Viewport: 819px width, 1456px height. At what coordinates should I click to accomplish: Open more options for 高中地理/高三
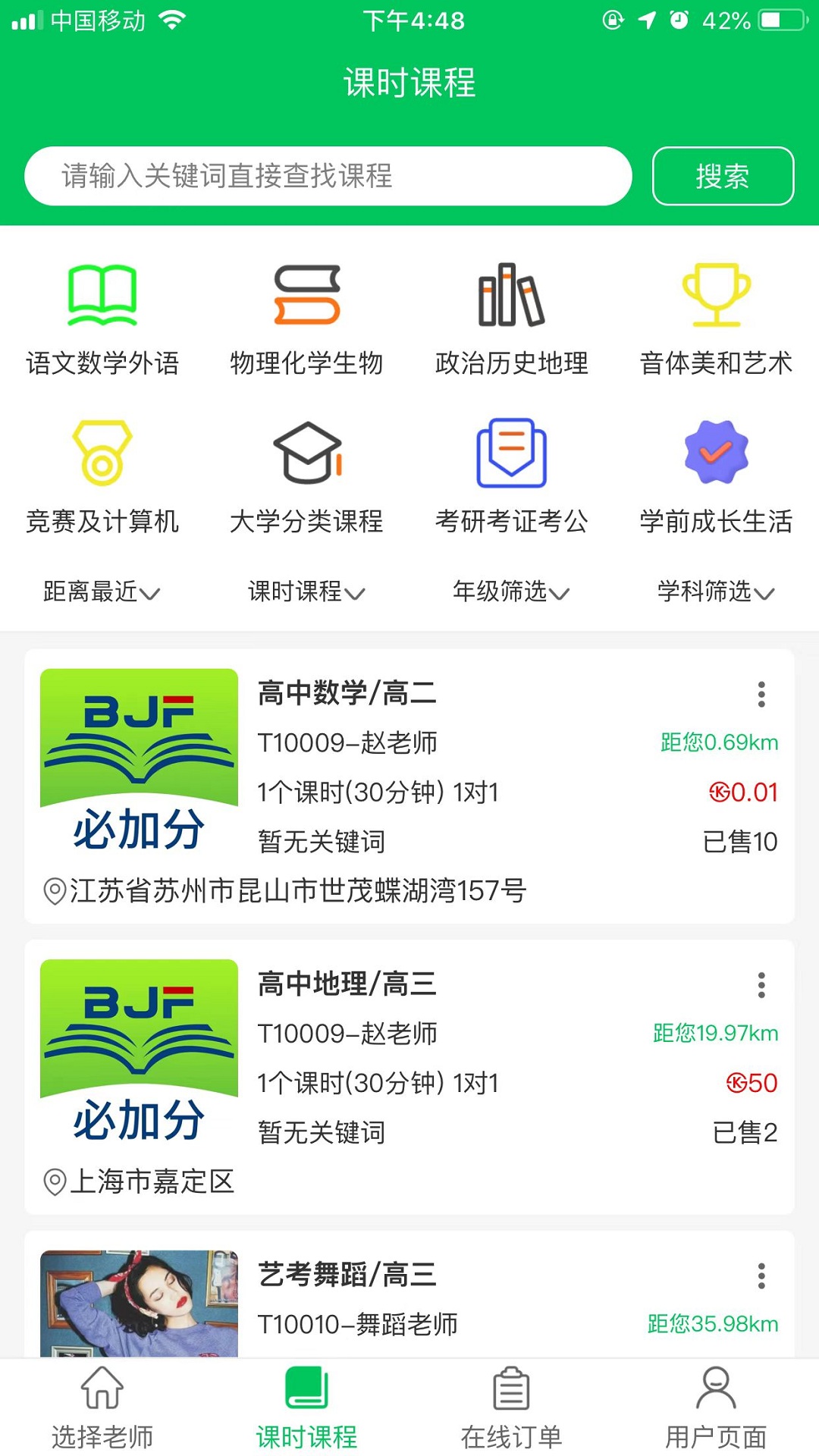tap(761, 985)
